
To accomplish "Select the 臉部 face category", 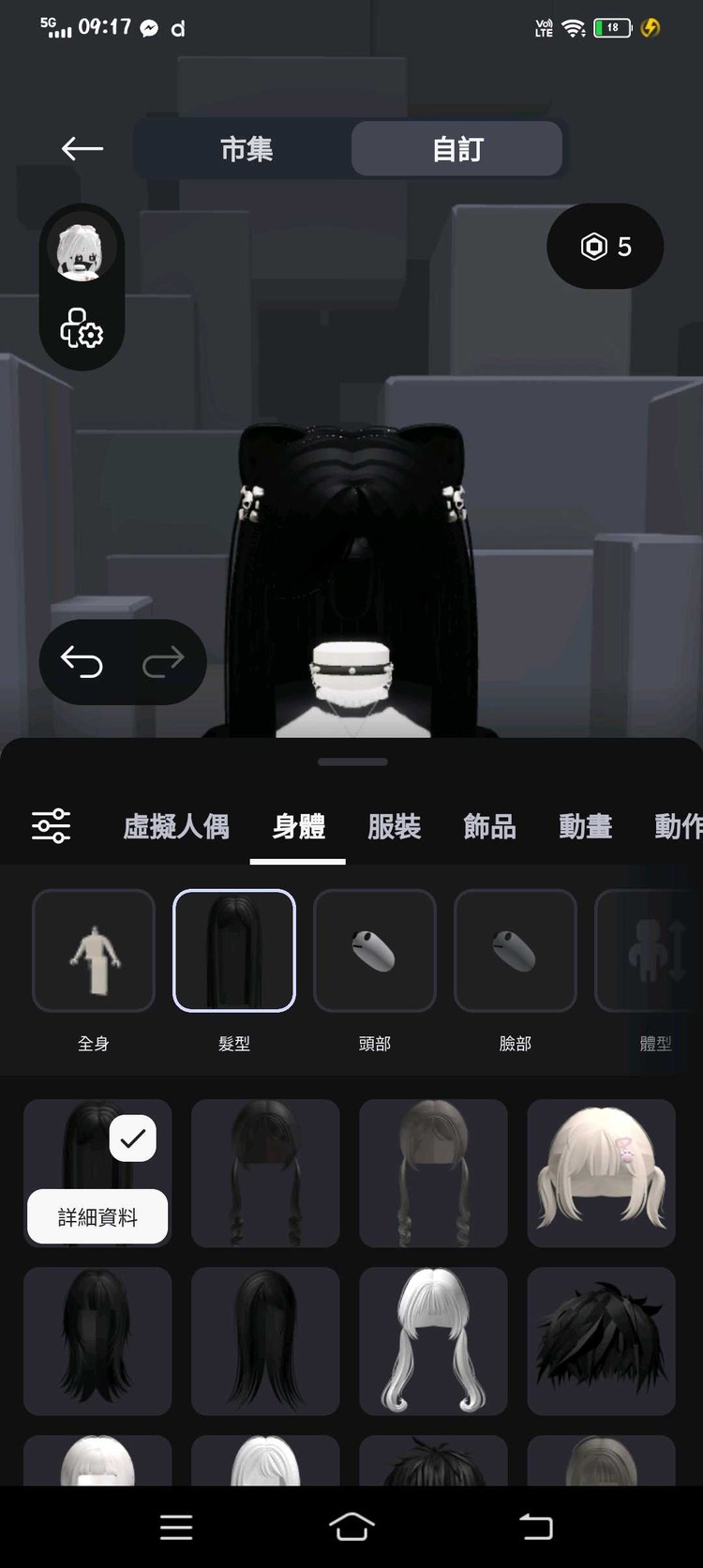I will (x=515, y=950).
